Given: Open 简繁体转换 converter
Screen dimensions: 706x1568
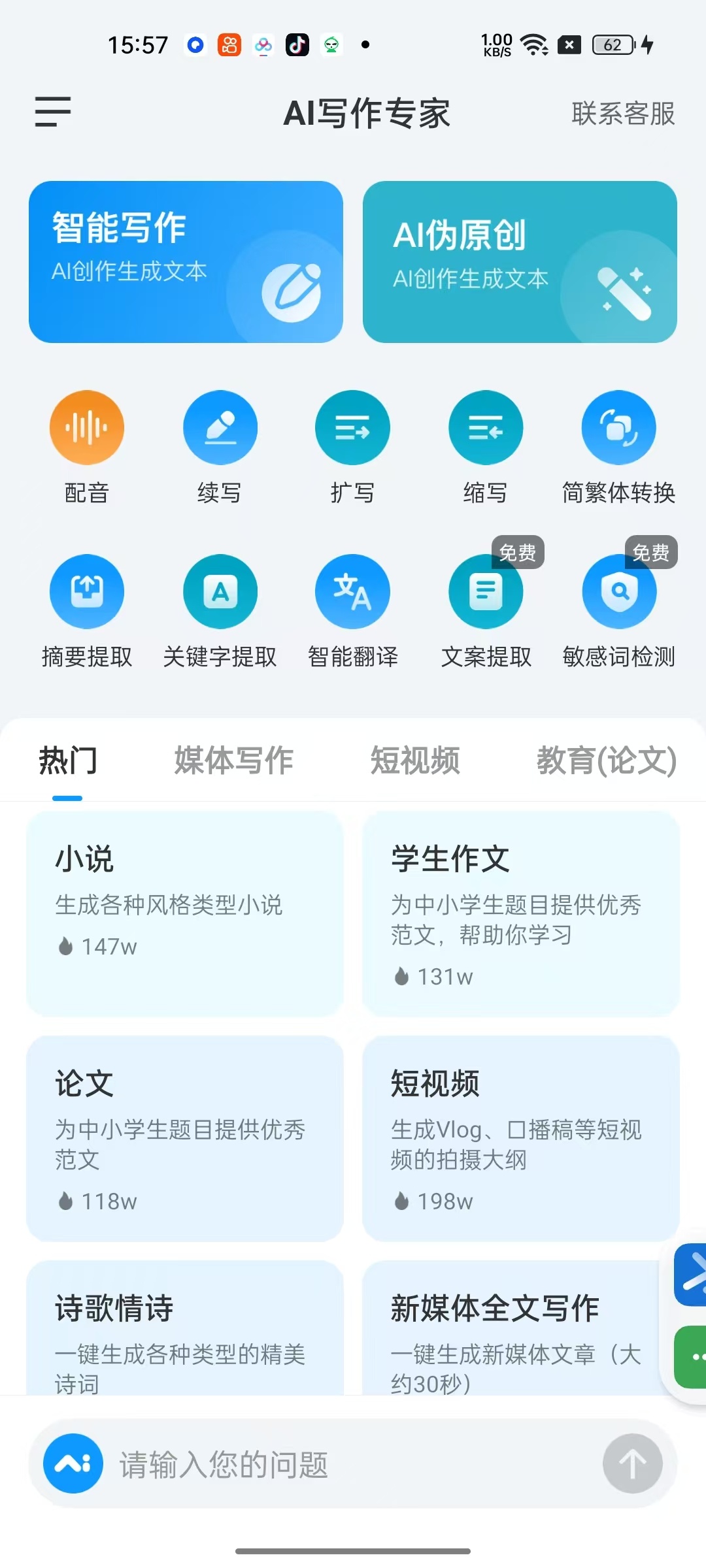Looking at the screenshot, I should 618,428.
